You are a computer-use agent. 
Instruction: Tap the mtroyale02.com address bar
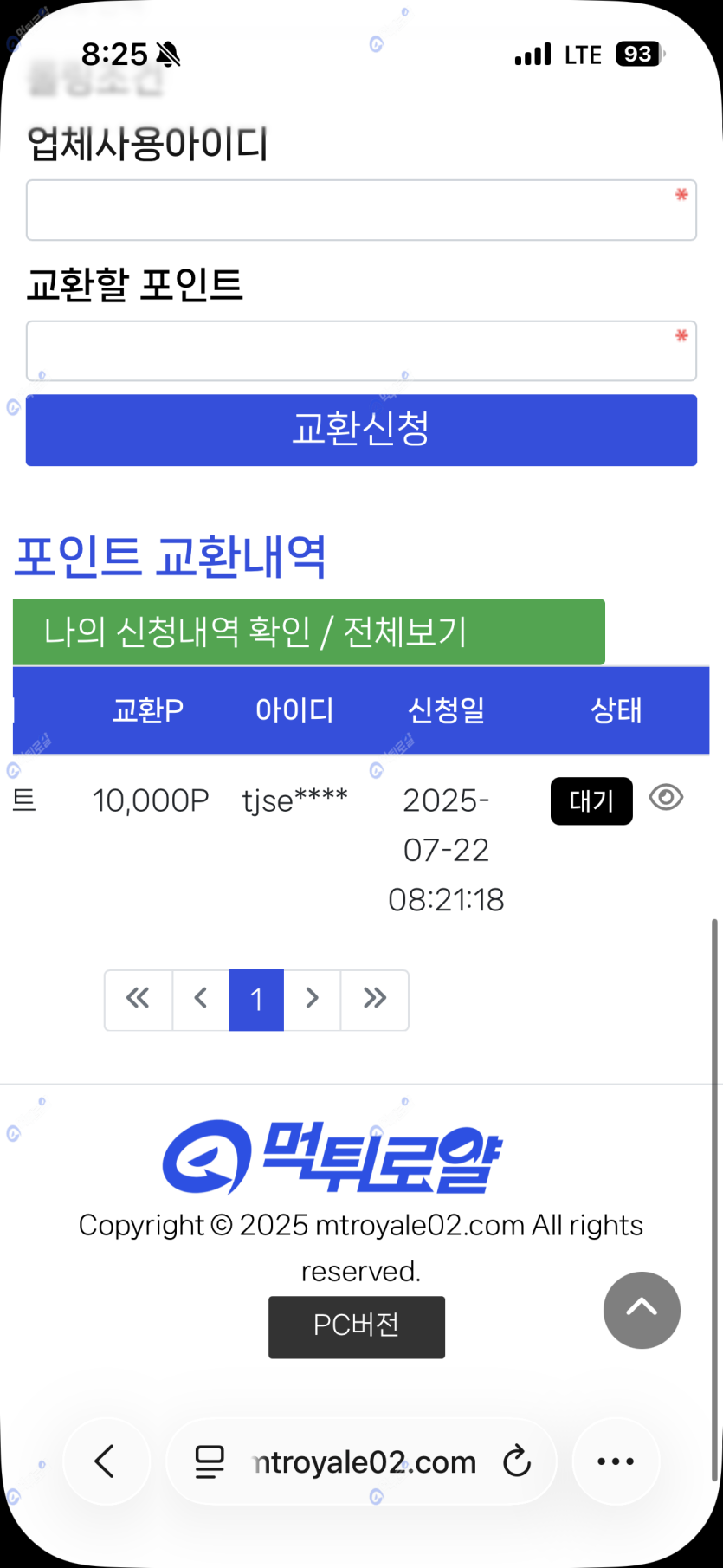(x=364, y=1462)
